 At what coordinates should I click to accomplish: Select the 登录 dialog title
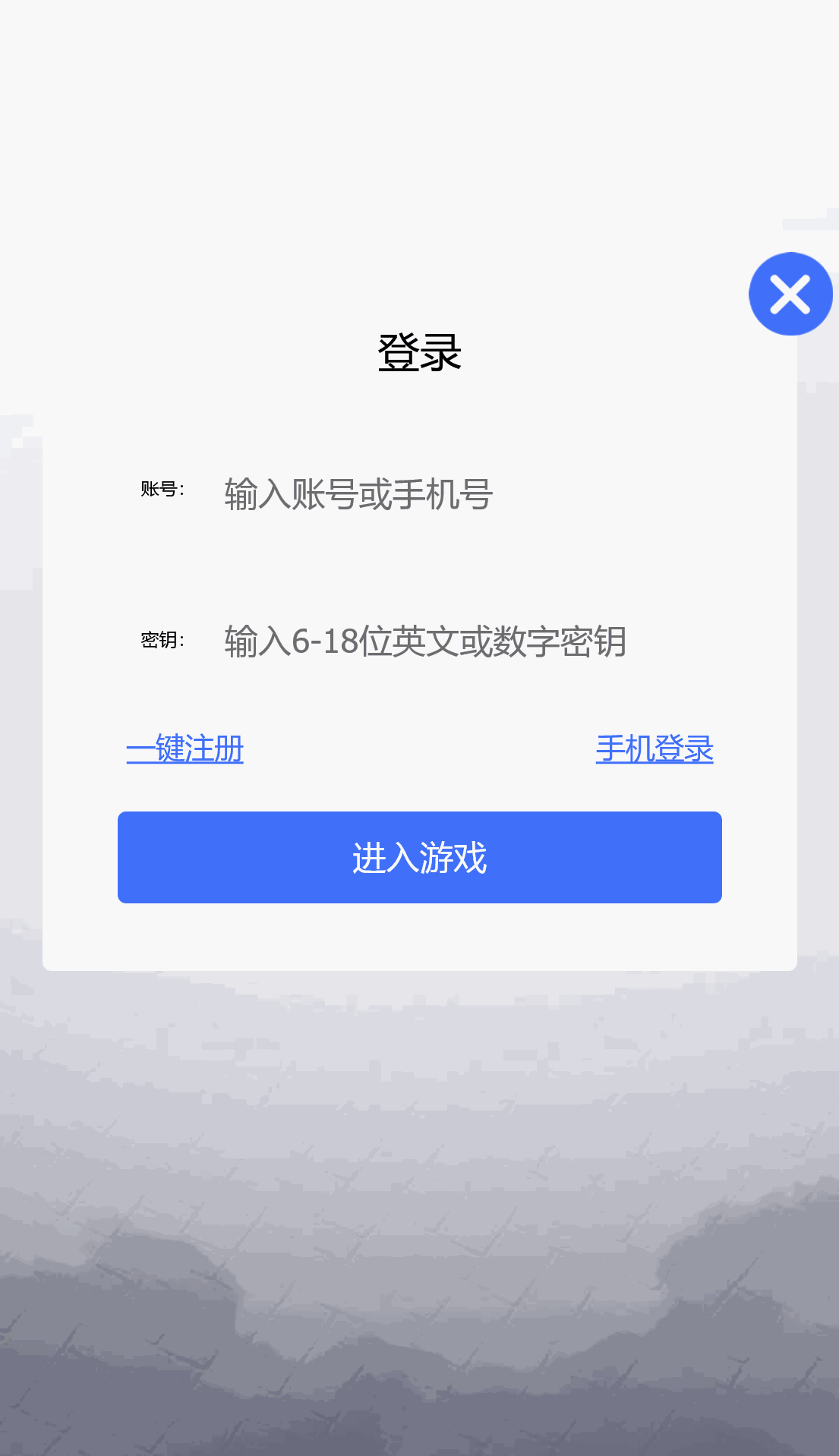tap(419, 351)
